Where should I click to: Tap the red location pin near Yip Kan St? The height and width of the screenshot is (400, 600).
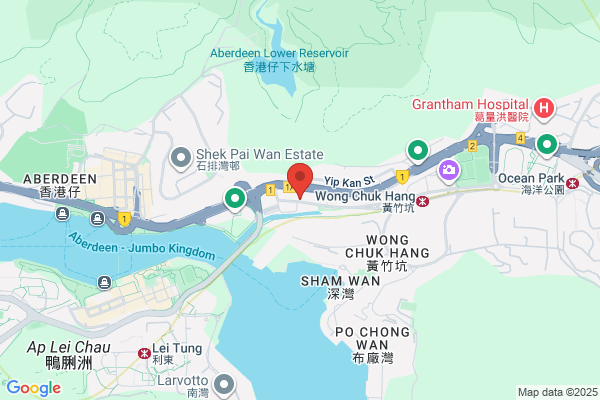click(300, 180)
